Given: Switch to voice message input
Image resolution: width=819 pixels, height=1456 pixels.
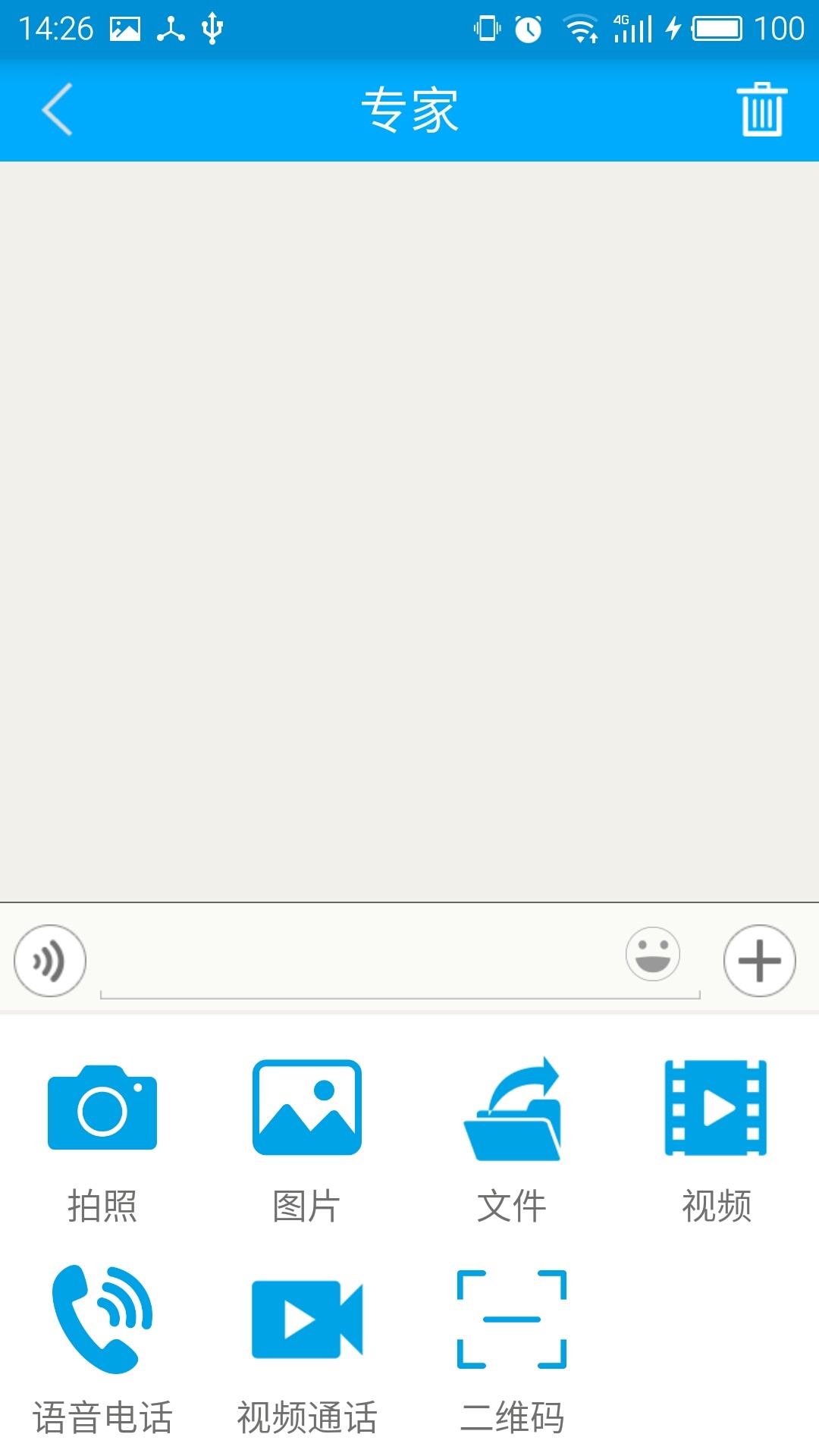Looking at the screenshot, I should tap(50, 961).
